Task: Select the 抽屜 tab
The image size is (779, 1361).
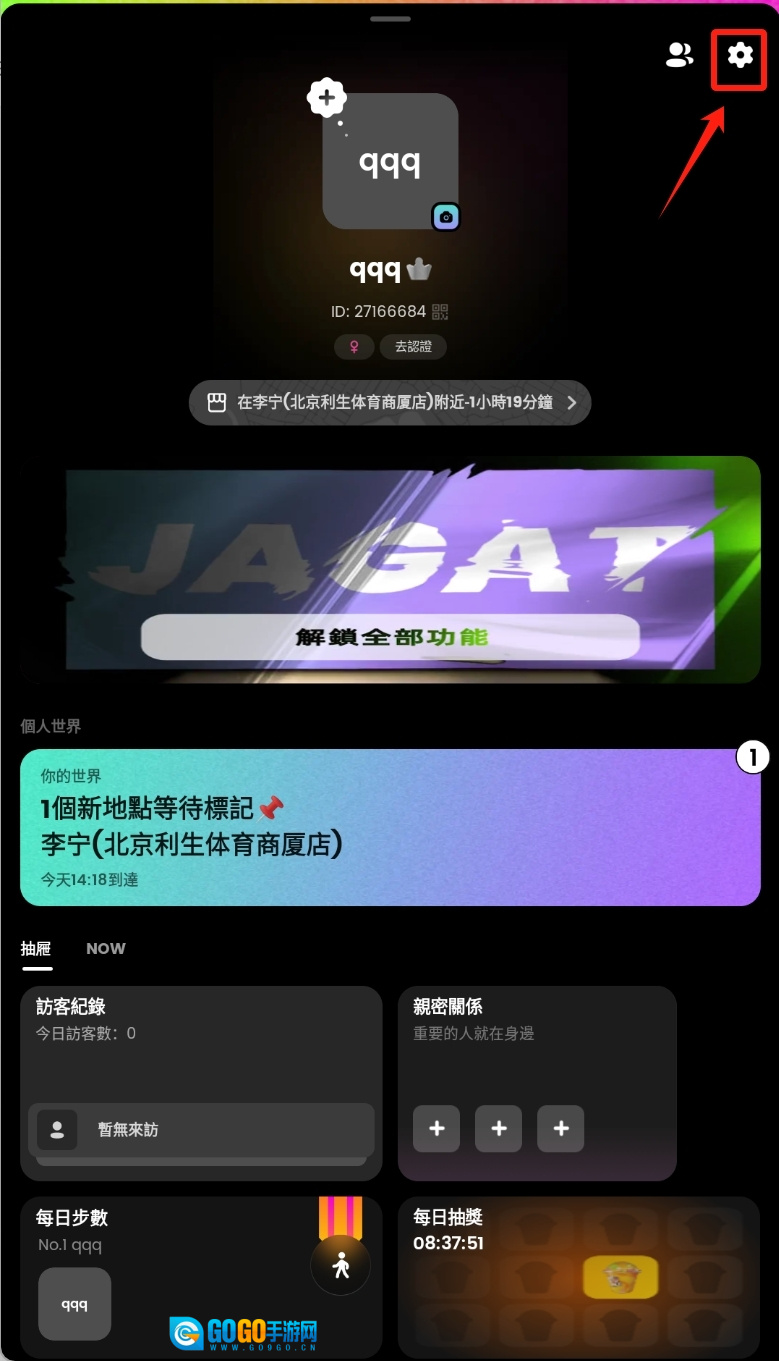Action: 36,949
